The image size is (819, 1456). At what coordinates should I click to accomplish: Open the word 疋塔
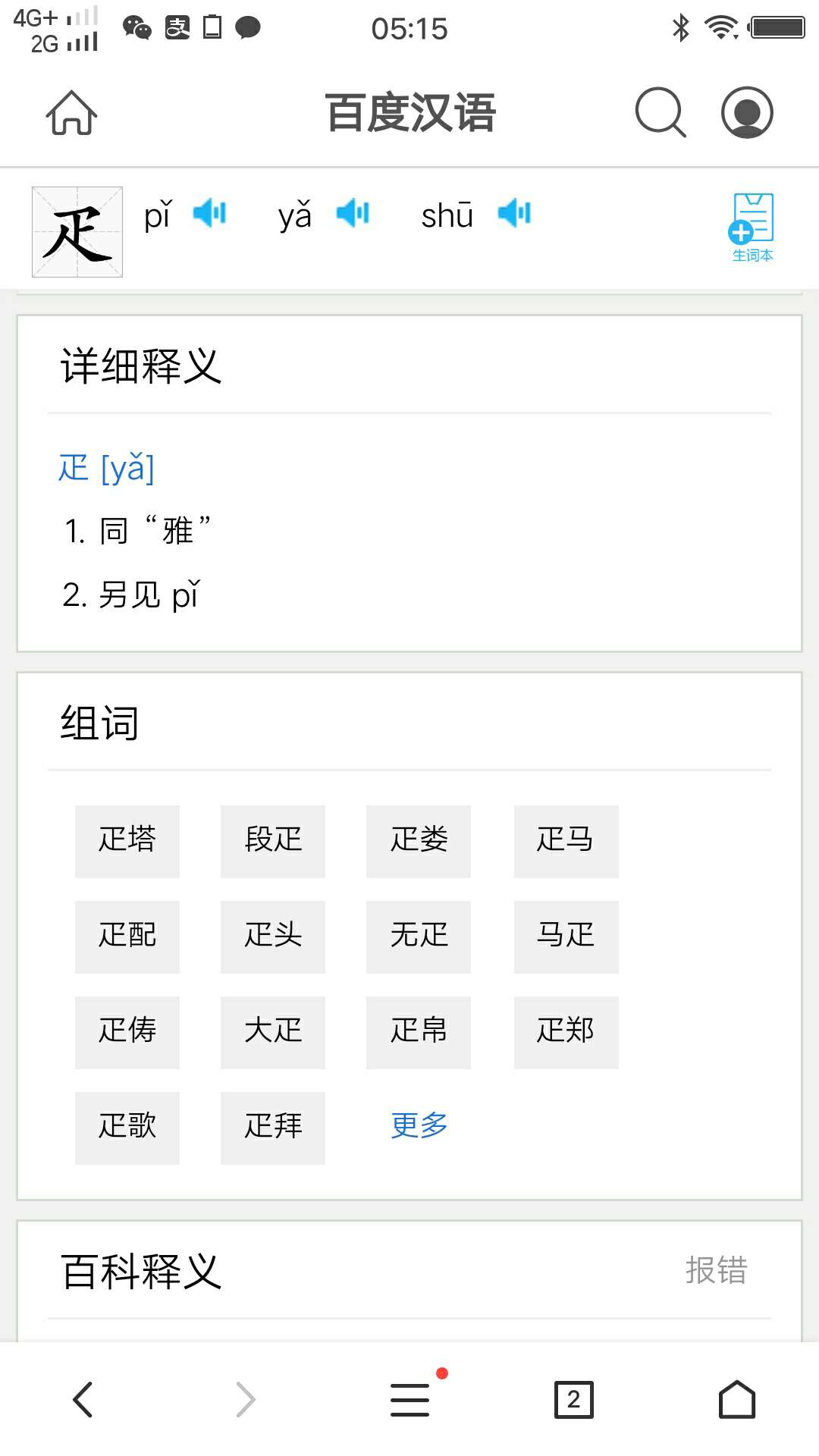pos(127,841)
